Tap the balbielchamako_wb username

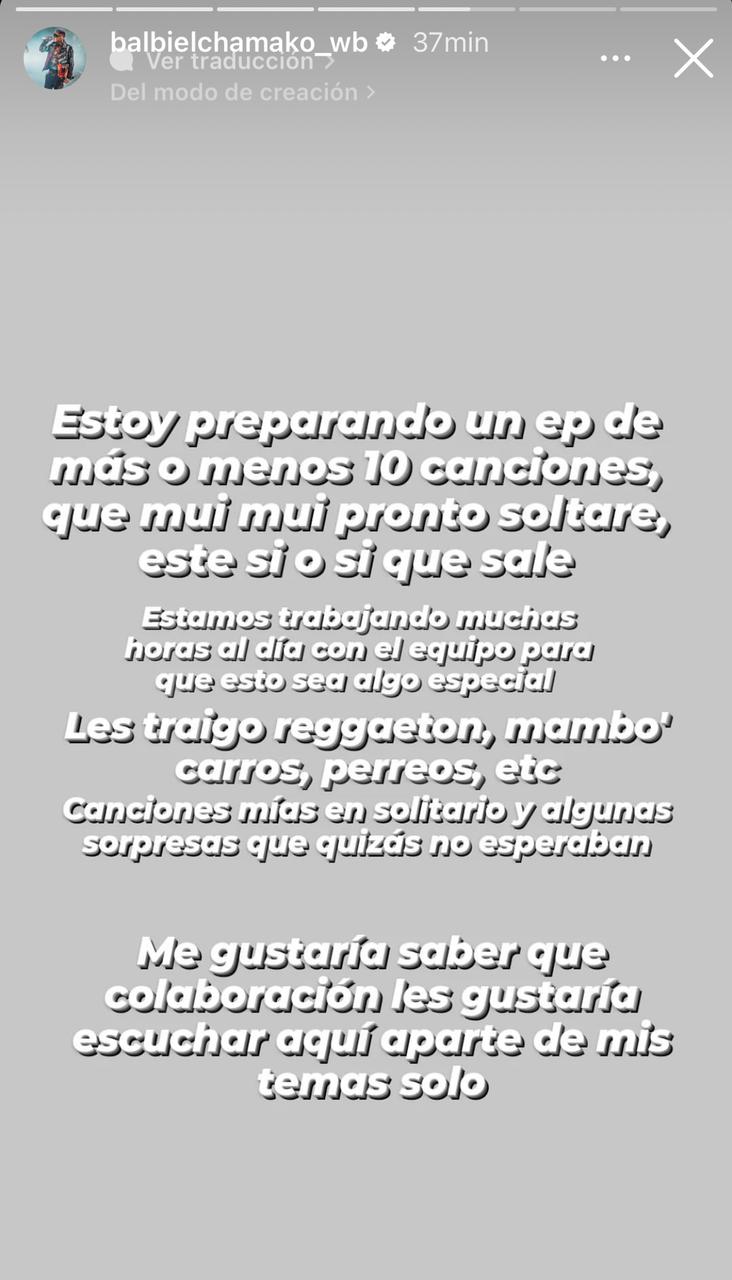(238, 42)
